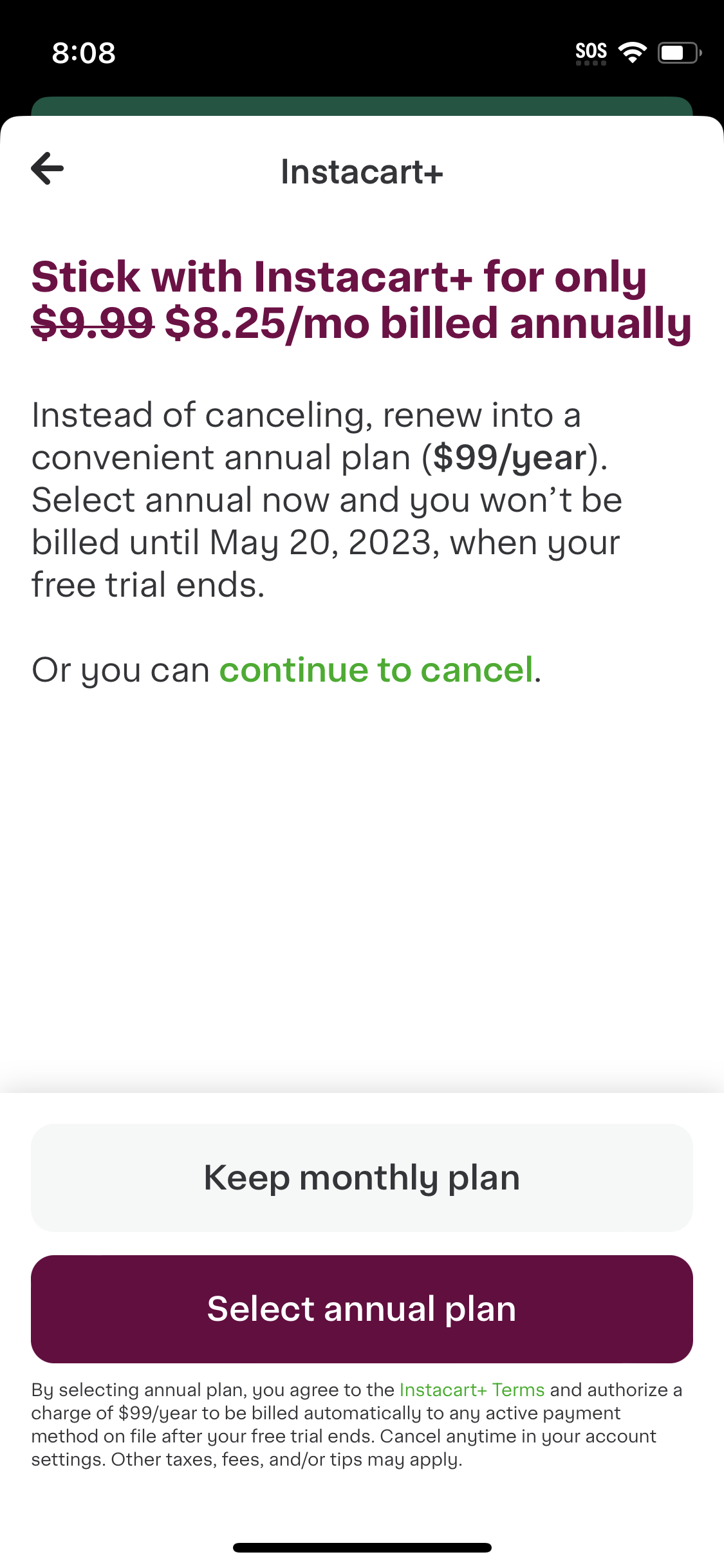This screenshot has width=724, height=1568.
Task: Click the back arrow to return
Action: pyautogui.click(x=46, y=169)
